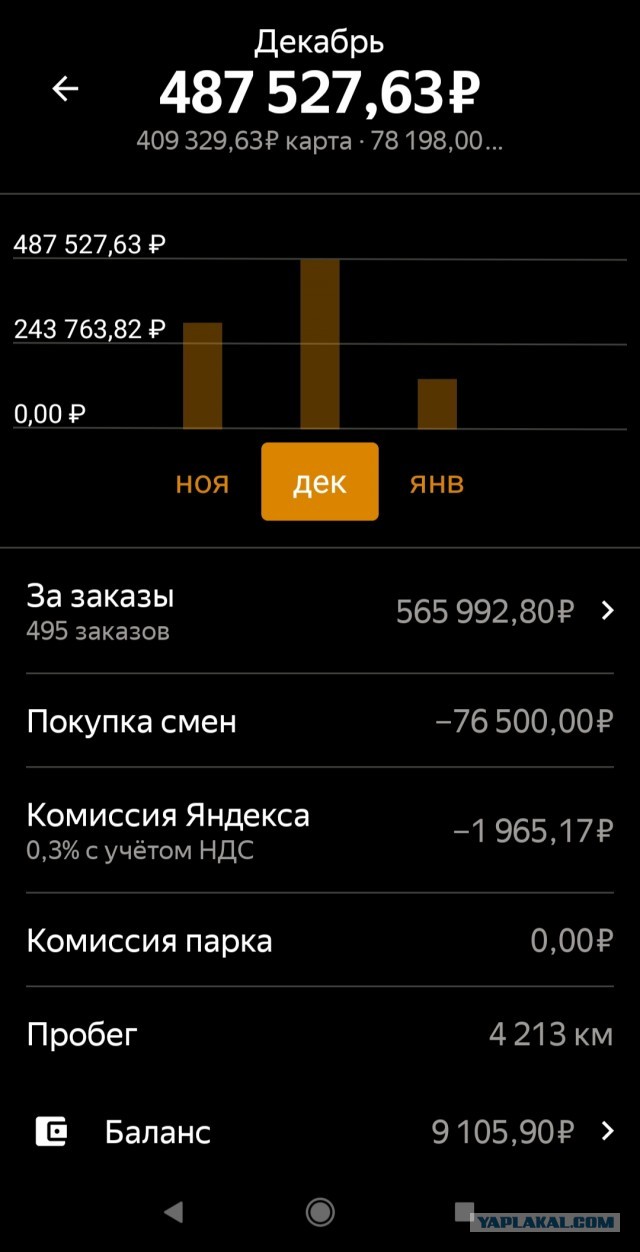Select the дек month tab
640x1252 pixels.
pyautogui.click(x=320, y=482)
